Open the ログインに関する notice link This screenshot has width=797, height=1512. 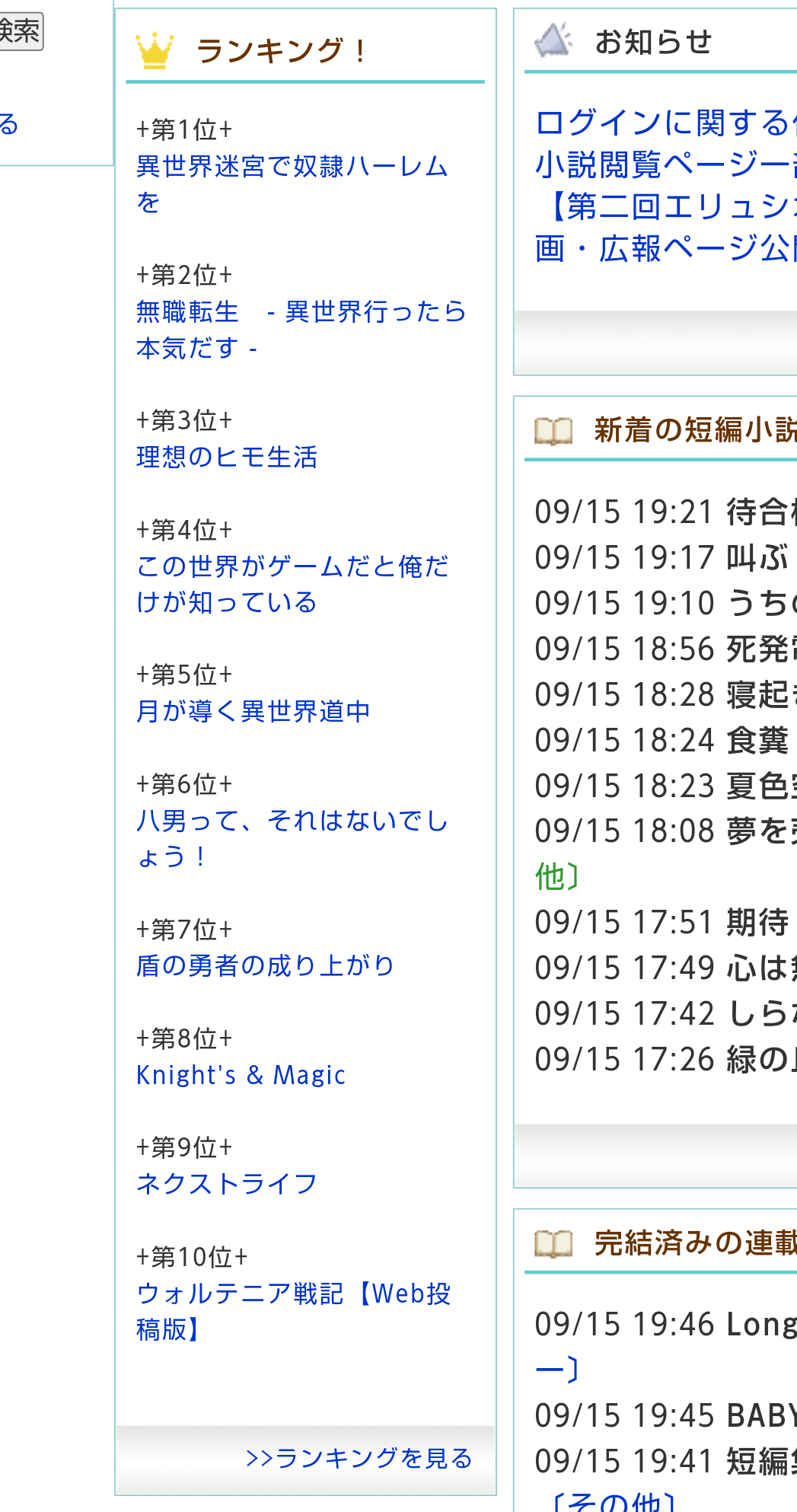tap(665, 123)
